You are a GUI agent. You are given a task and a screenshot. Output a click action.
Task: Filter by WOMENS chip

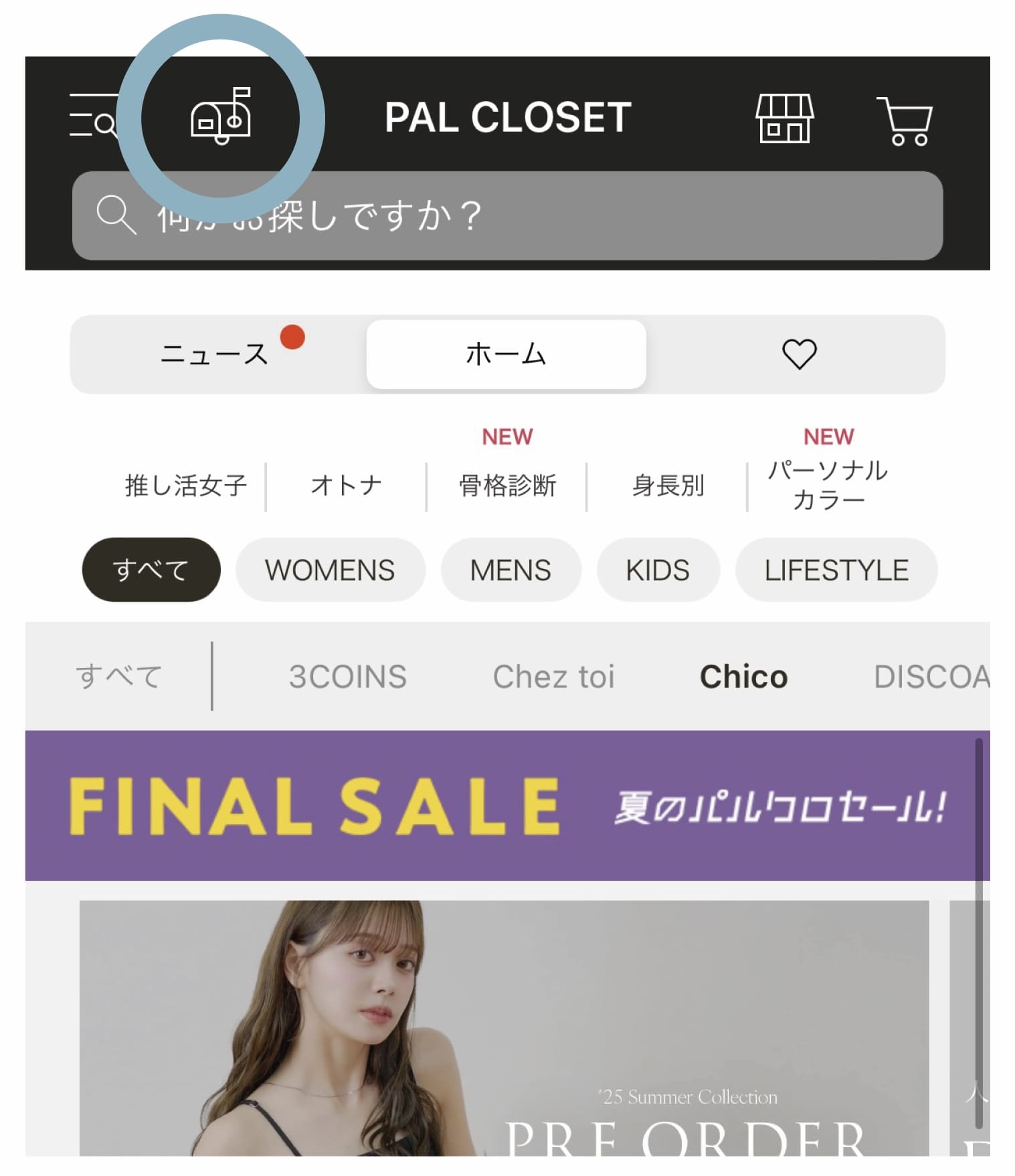(x=330, y=570)
